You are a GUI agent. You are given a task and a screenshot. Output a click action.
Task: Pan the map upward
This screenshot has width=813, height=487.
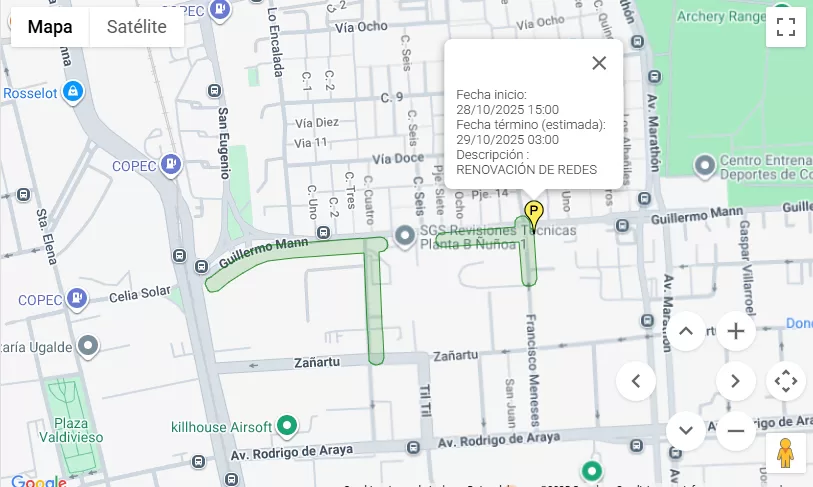[x=686, y=331]
